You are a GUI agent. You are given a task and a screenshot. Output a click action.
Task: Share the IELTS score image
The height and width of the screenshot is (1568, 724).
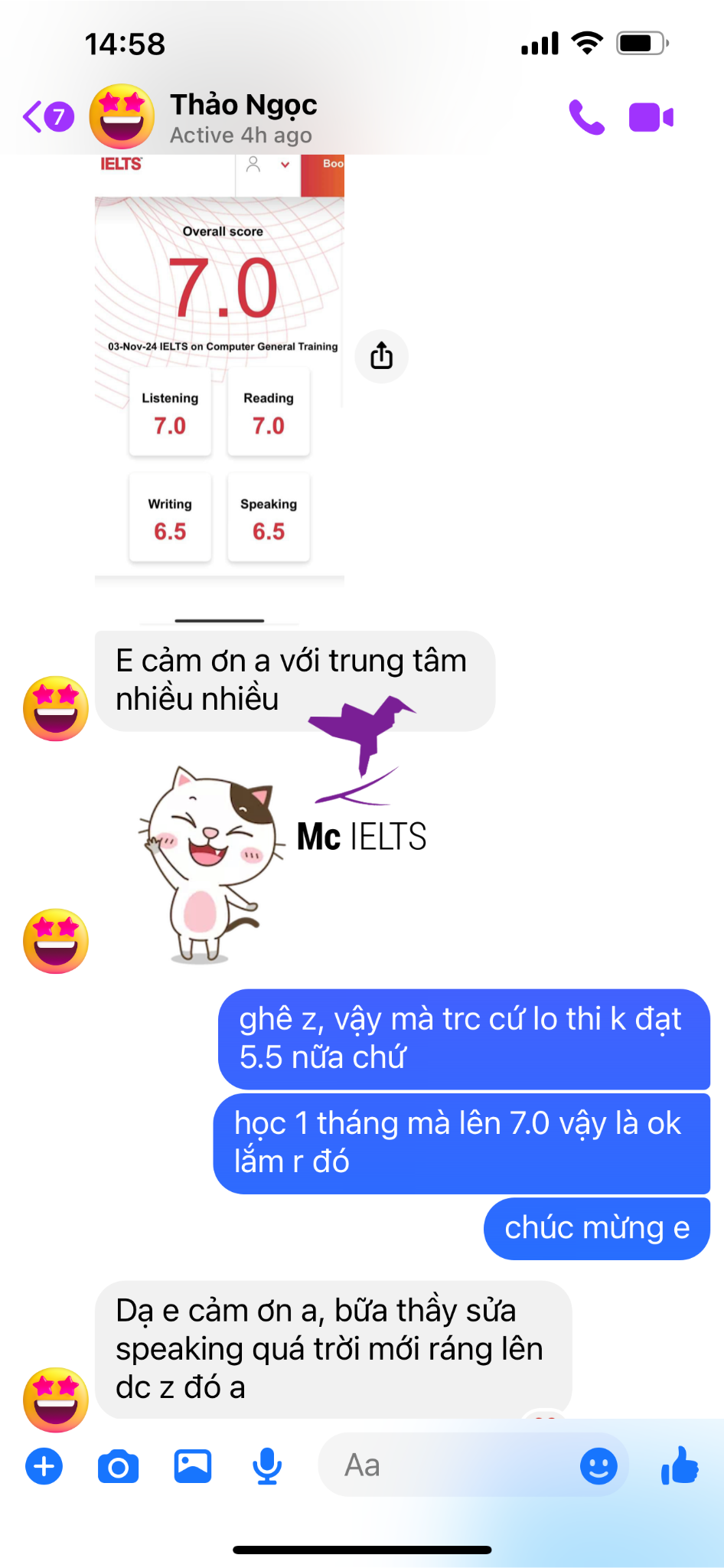(x=381, y=356)
